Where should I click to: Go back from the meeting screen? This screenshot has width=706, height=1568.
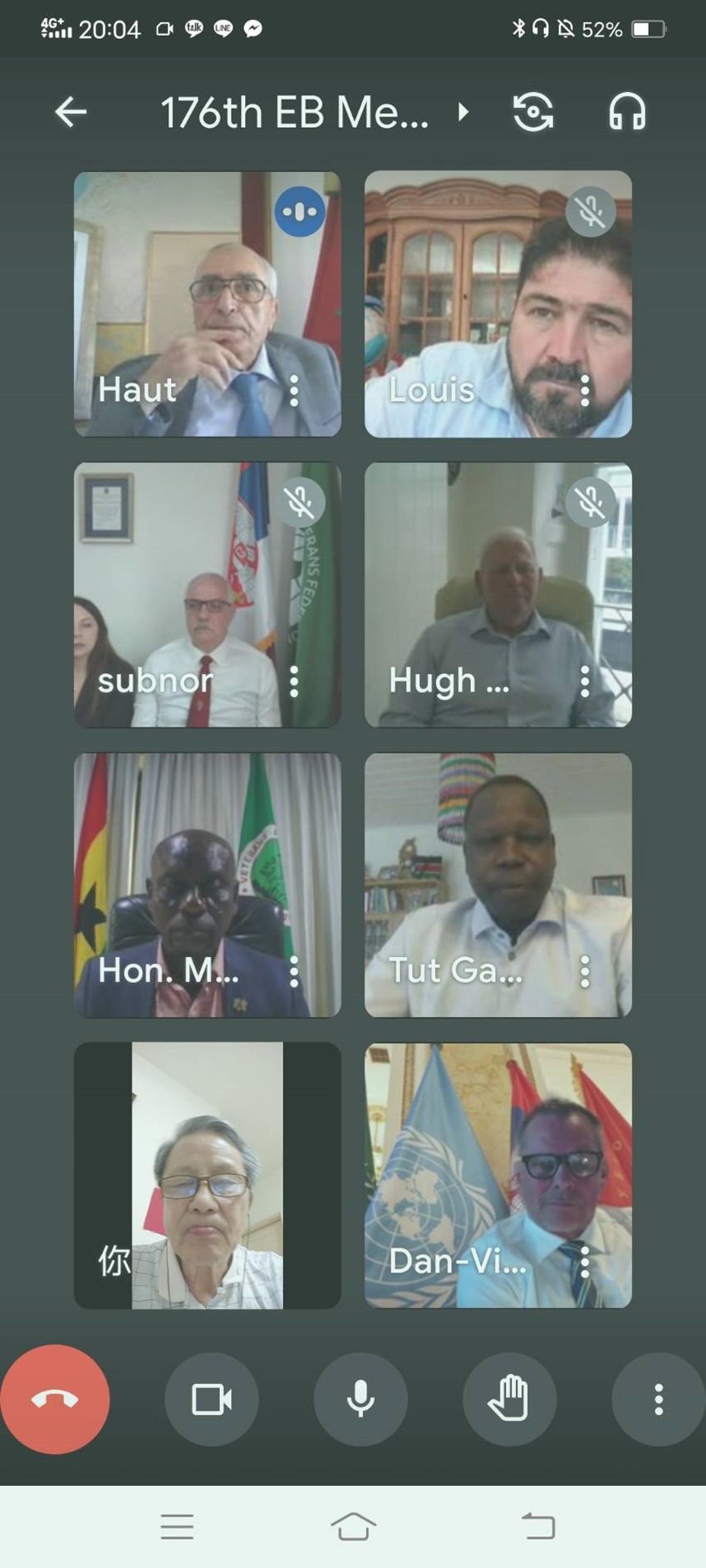pos(71,111)
